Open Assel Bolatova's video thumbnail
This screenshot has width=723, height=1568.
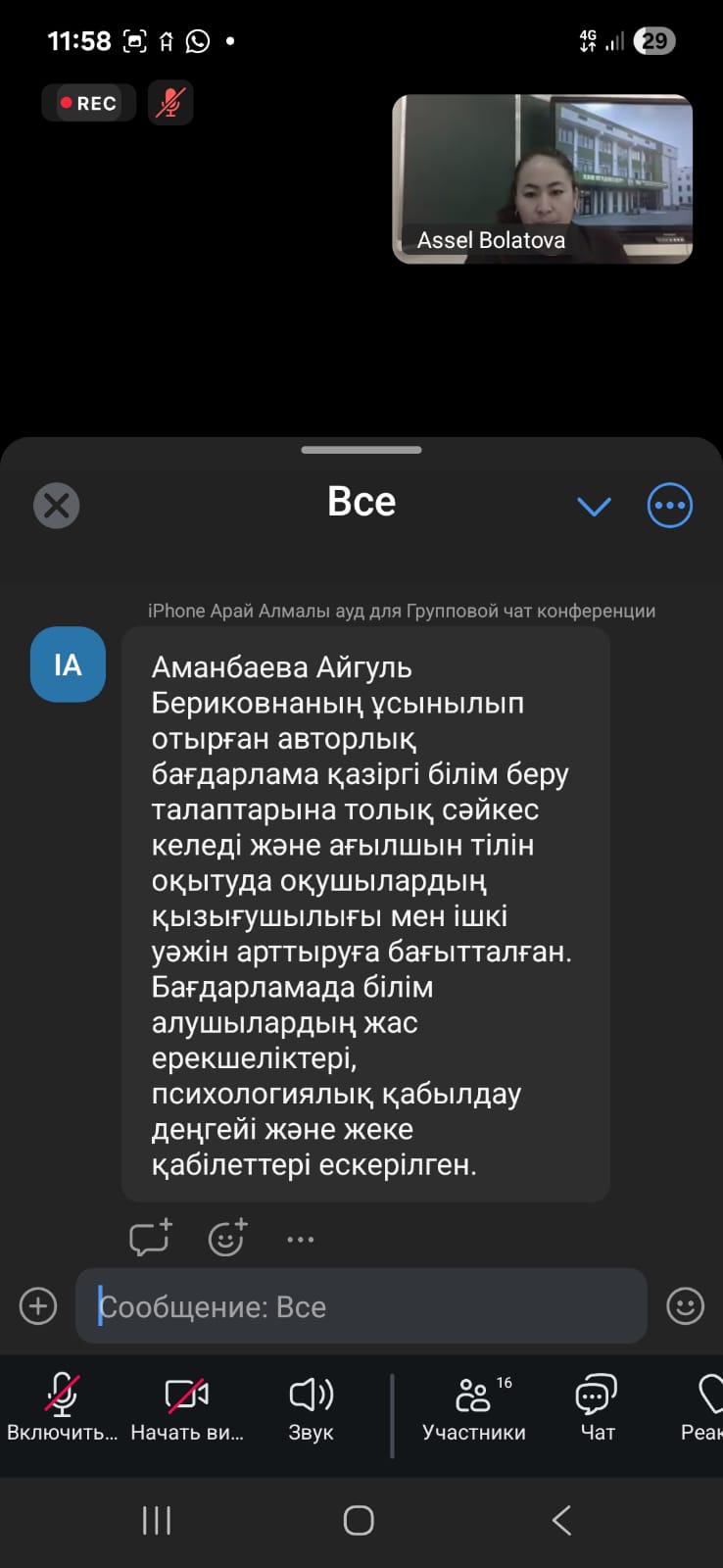pyautogui.click(x=542, y=178)
